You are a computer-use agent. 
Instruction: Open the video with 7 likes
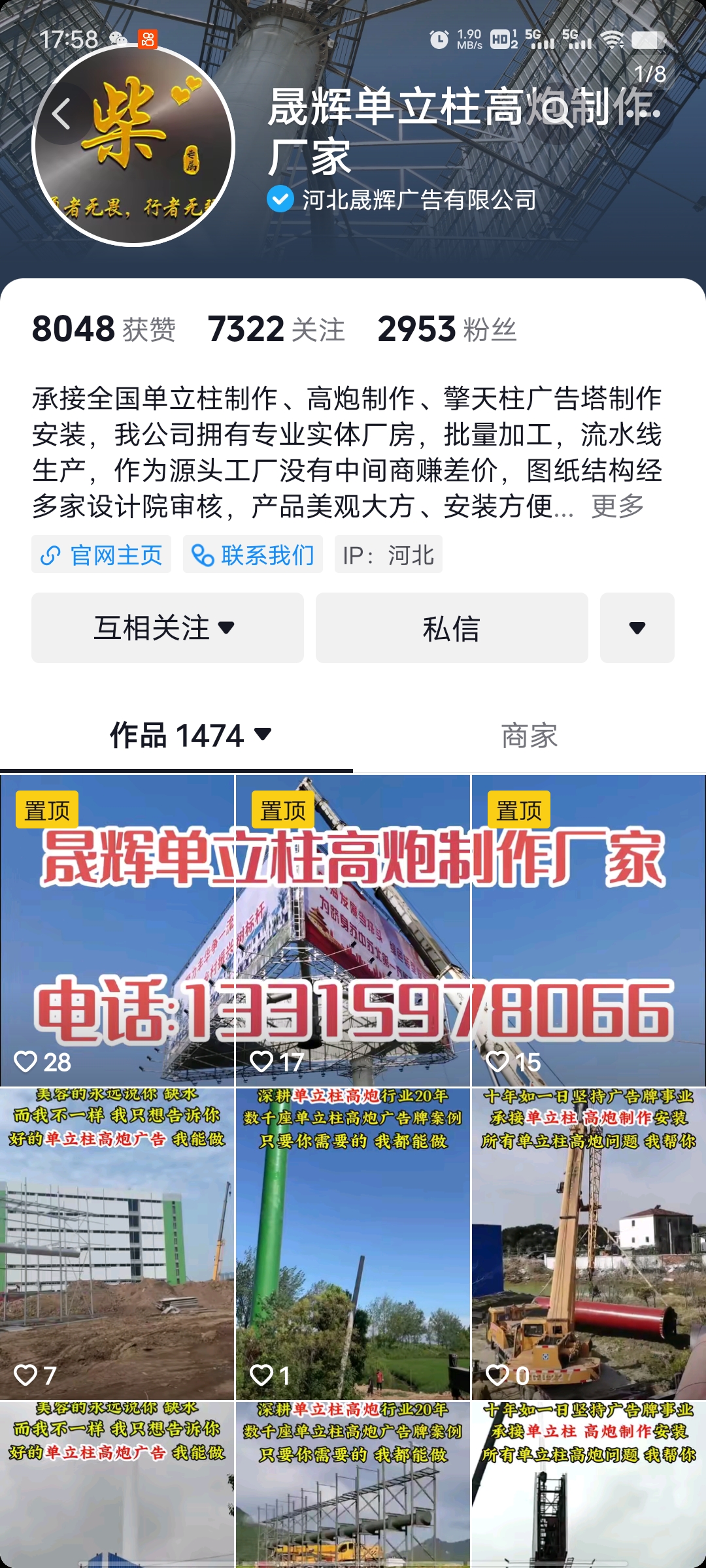pos(117,1244)
